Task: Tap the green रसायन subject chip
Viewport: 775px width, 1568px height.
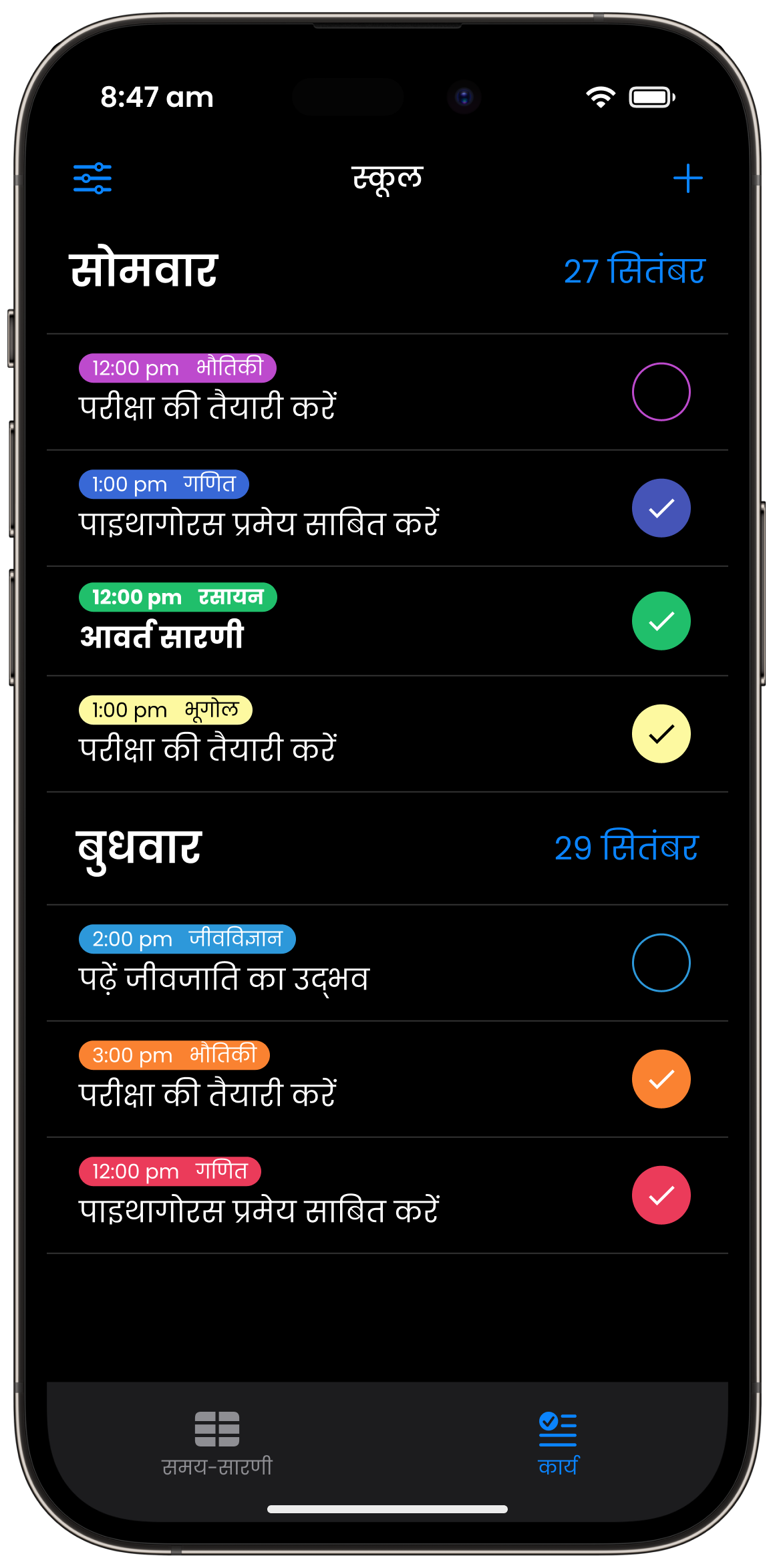Action: (x=178, y=597)
